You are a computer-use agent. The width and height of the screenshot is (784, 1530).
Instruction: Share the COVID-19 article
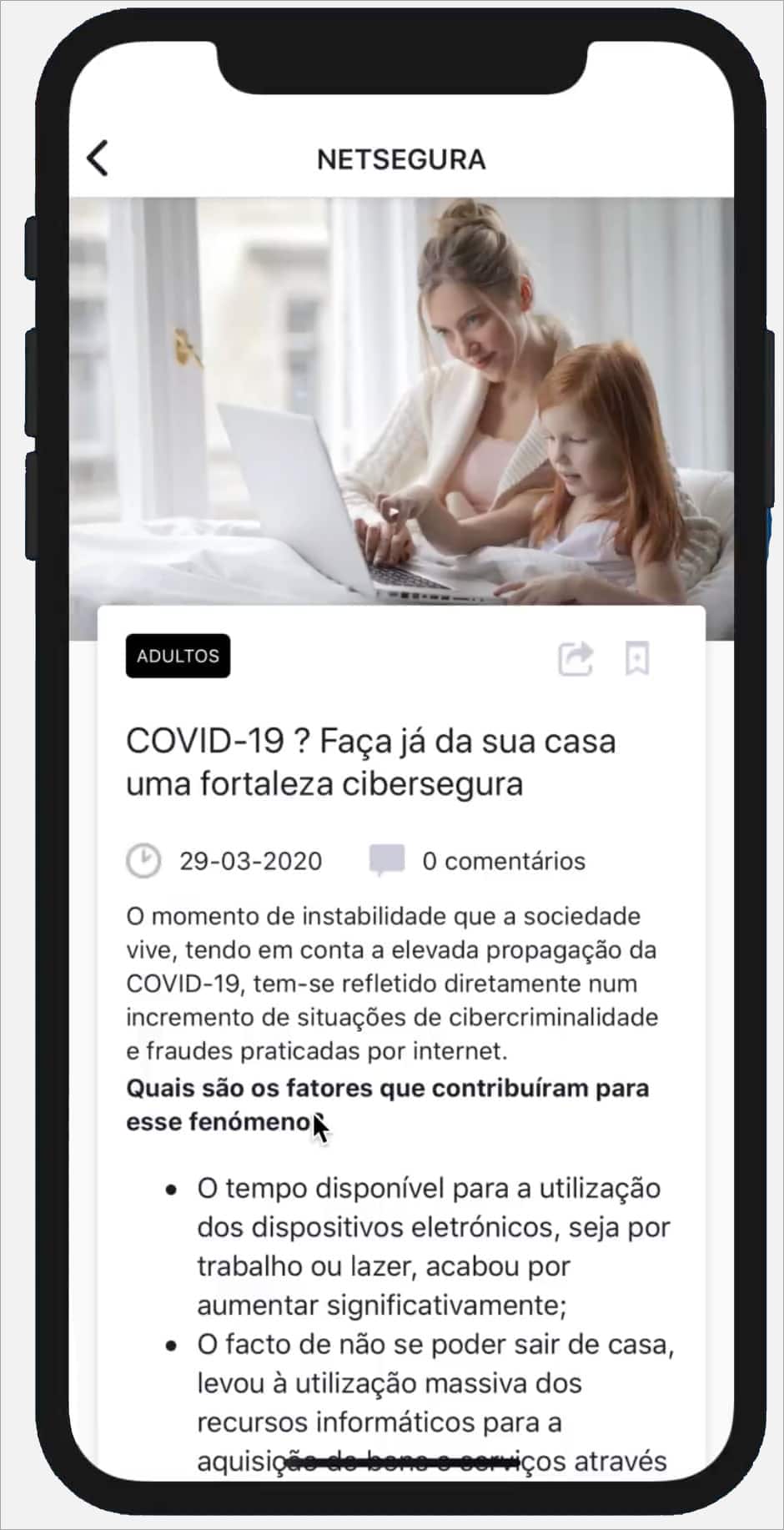coord(575,659)
